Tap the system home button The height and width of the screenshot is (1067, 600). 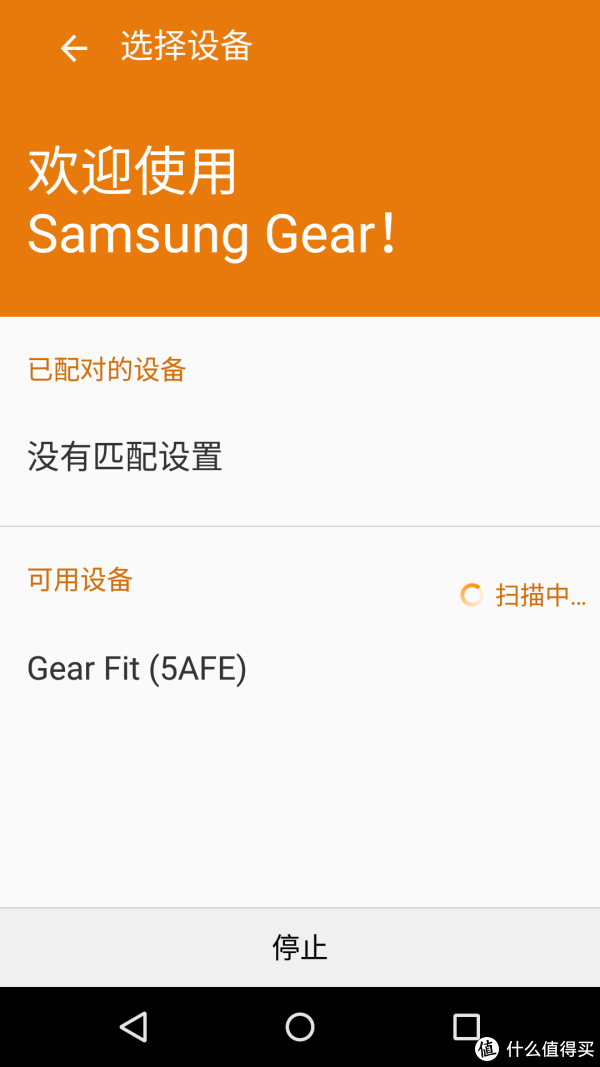pyautogui.click(x=300, y=1027)
